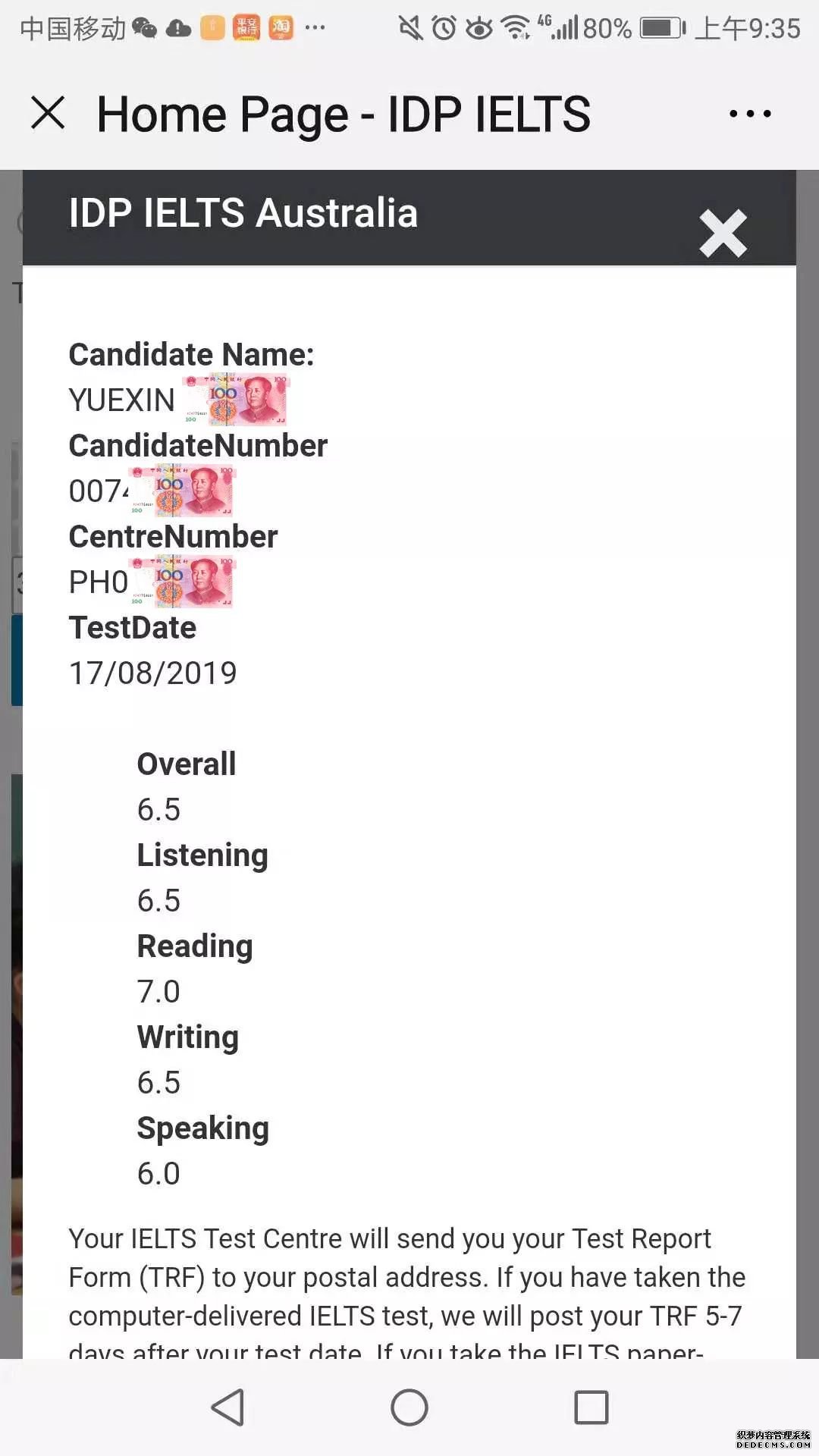Open the three-dot overflow menu
This screenshot has height=1456, width=819.
coord(750,114)
